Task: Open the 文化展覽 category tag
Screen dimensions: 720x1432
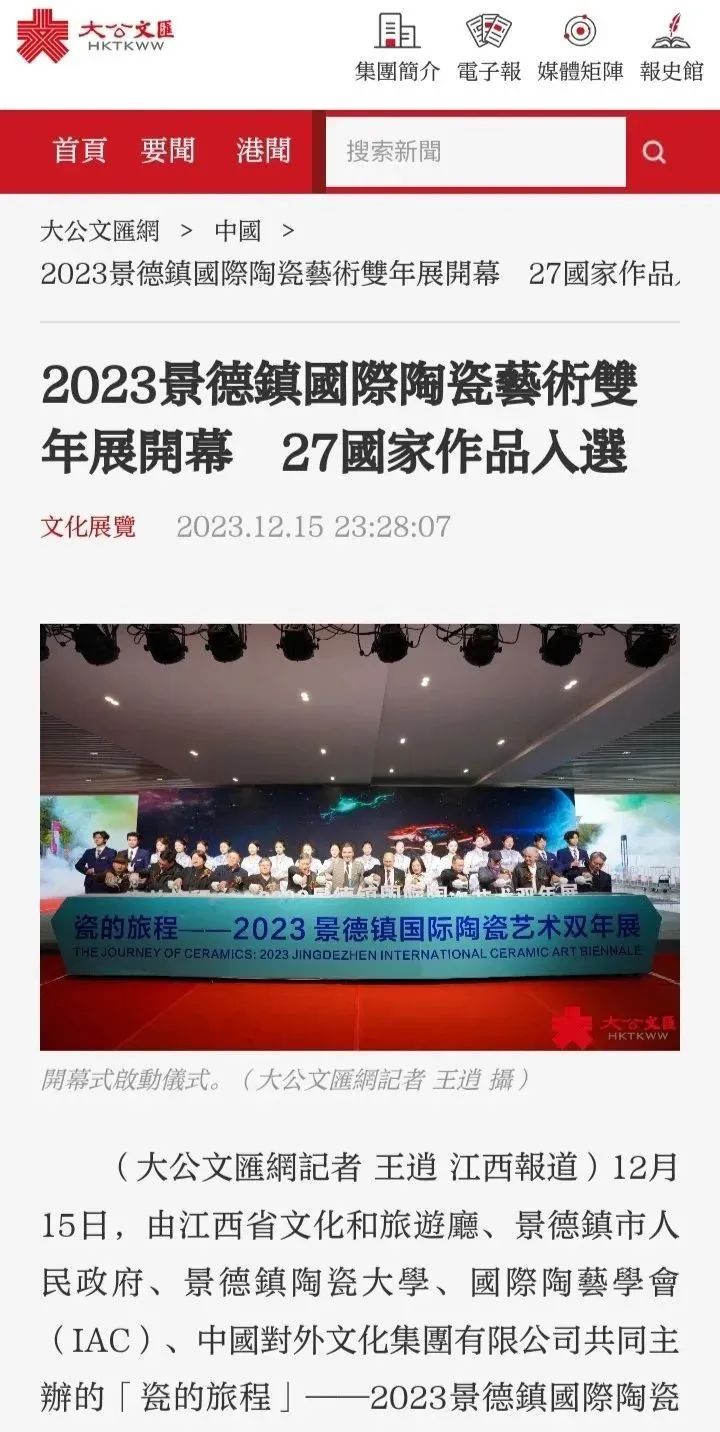Action: tap(88, 526)
